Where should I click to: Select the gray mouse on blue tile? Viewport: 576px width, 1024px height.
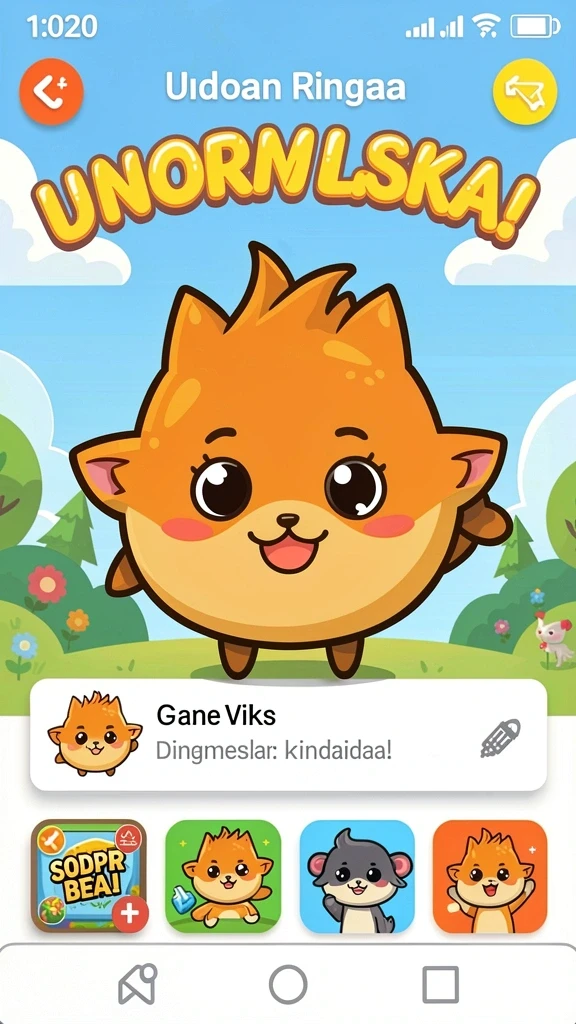point(357,876)
